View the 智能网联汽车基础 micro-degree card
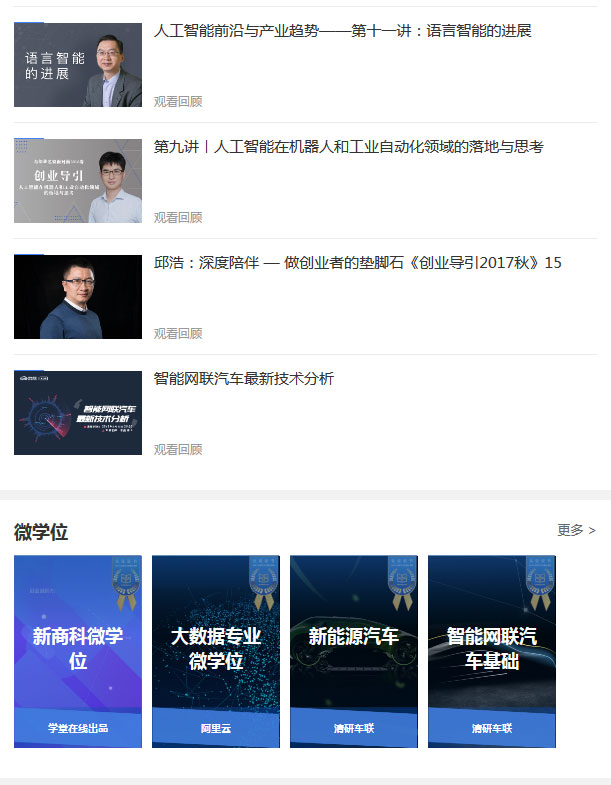Screen dimensions: 611x785 [491, 650]
